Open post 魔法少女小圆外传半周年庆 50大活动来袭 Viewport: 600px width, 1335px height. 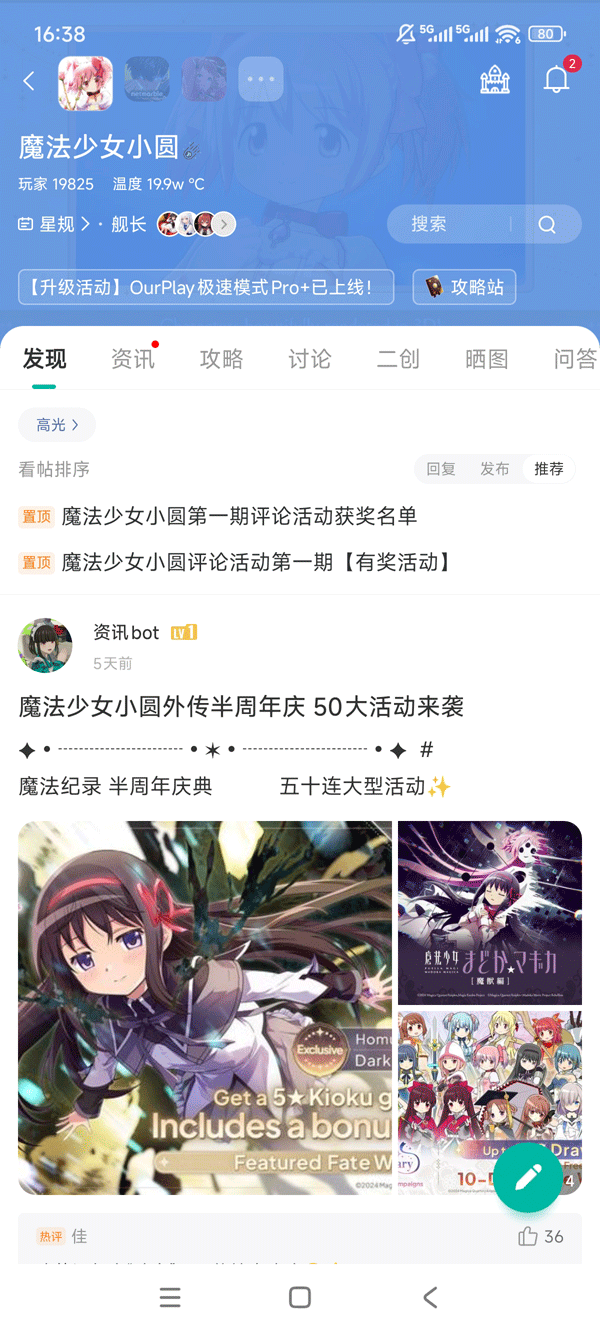tap(241, 707)
